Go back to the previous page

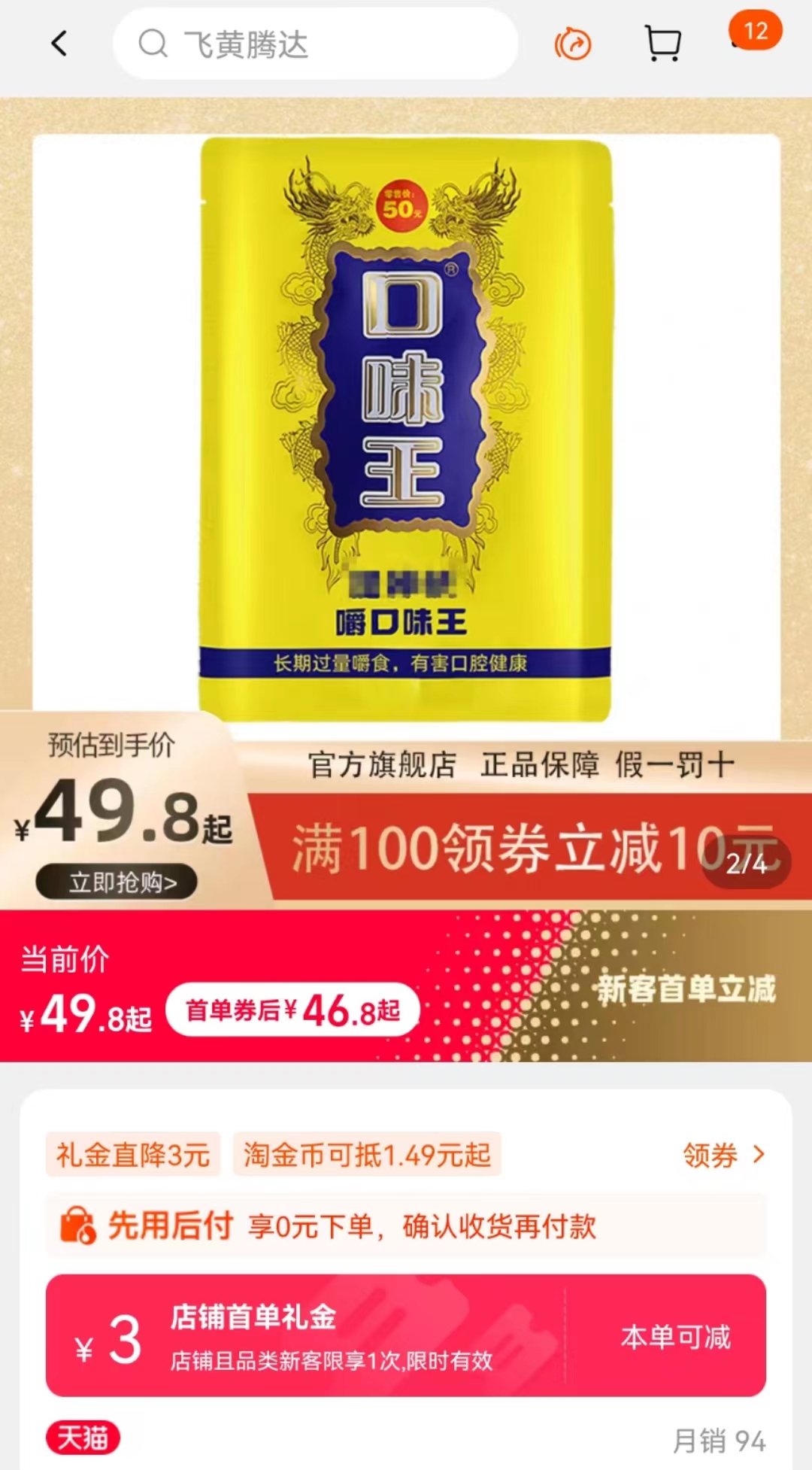59,44
